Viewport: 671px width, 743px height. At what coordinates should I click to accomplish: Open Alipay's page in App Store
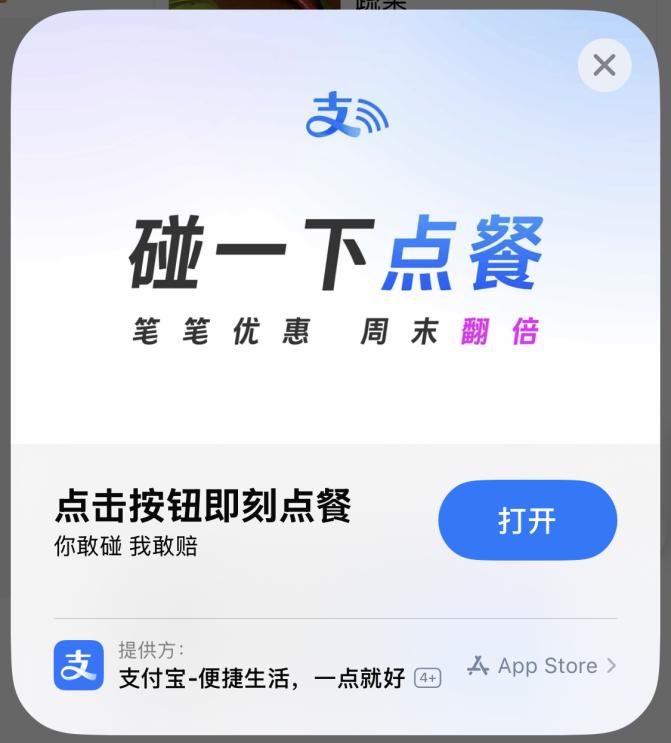(542, 666)
